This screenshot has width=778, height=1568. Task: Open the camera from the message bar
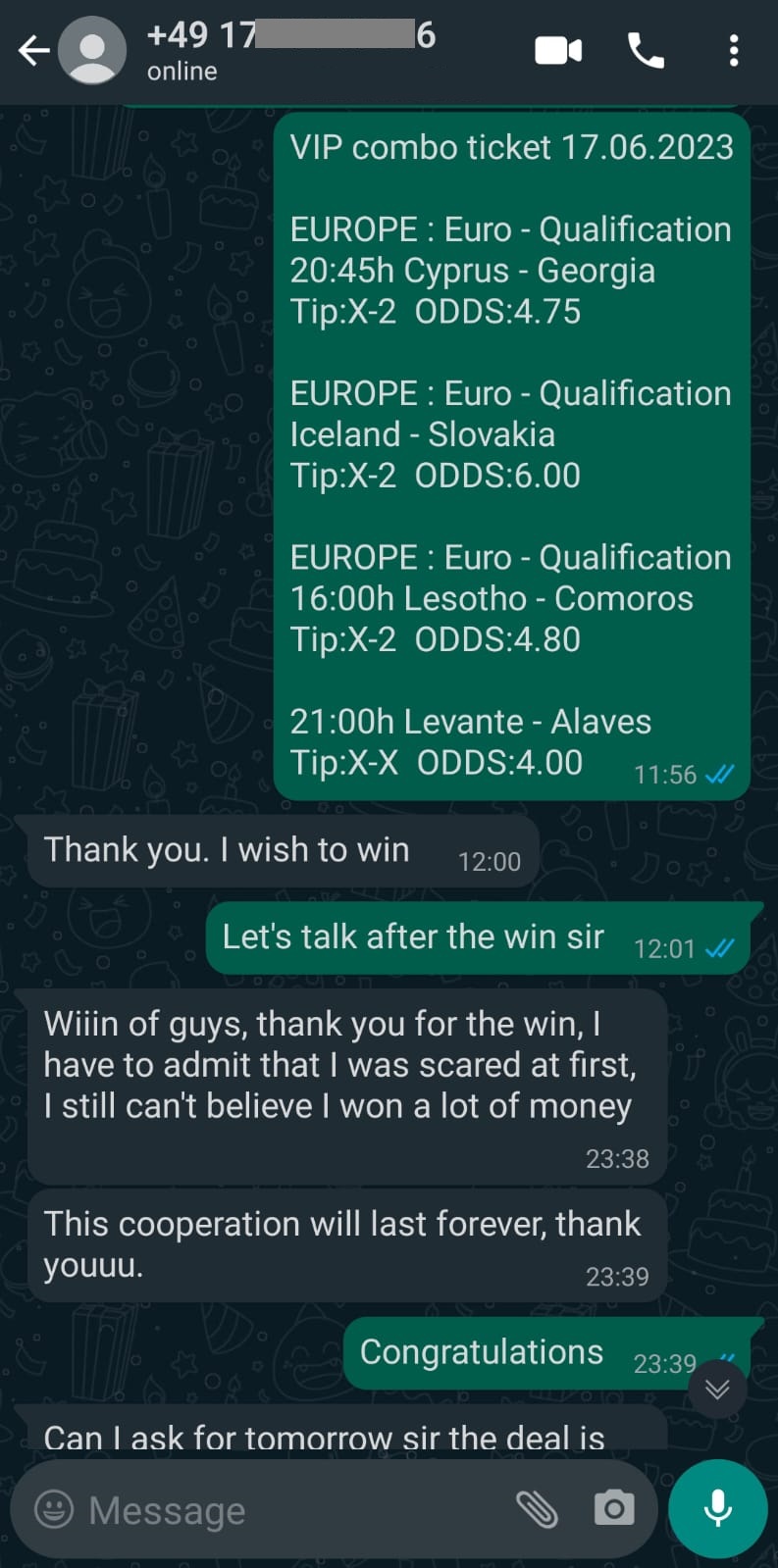pos(614,1508)
